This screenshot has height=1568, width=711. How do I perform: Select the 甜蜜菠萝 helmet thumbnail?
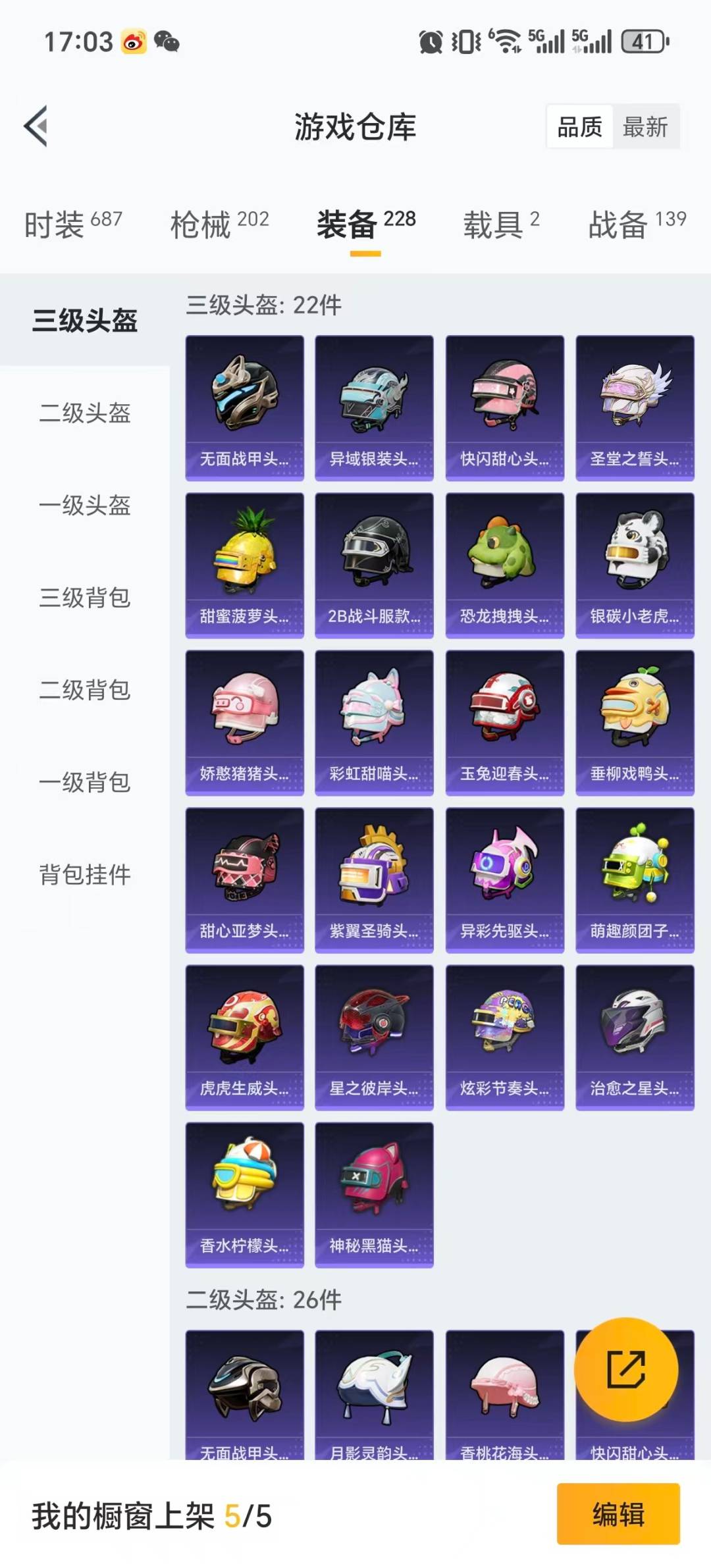pos(244,556)
